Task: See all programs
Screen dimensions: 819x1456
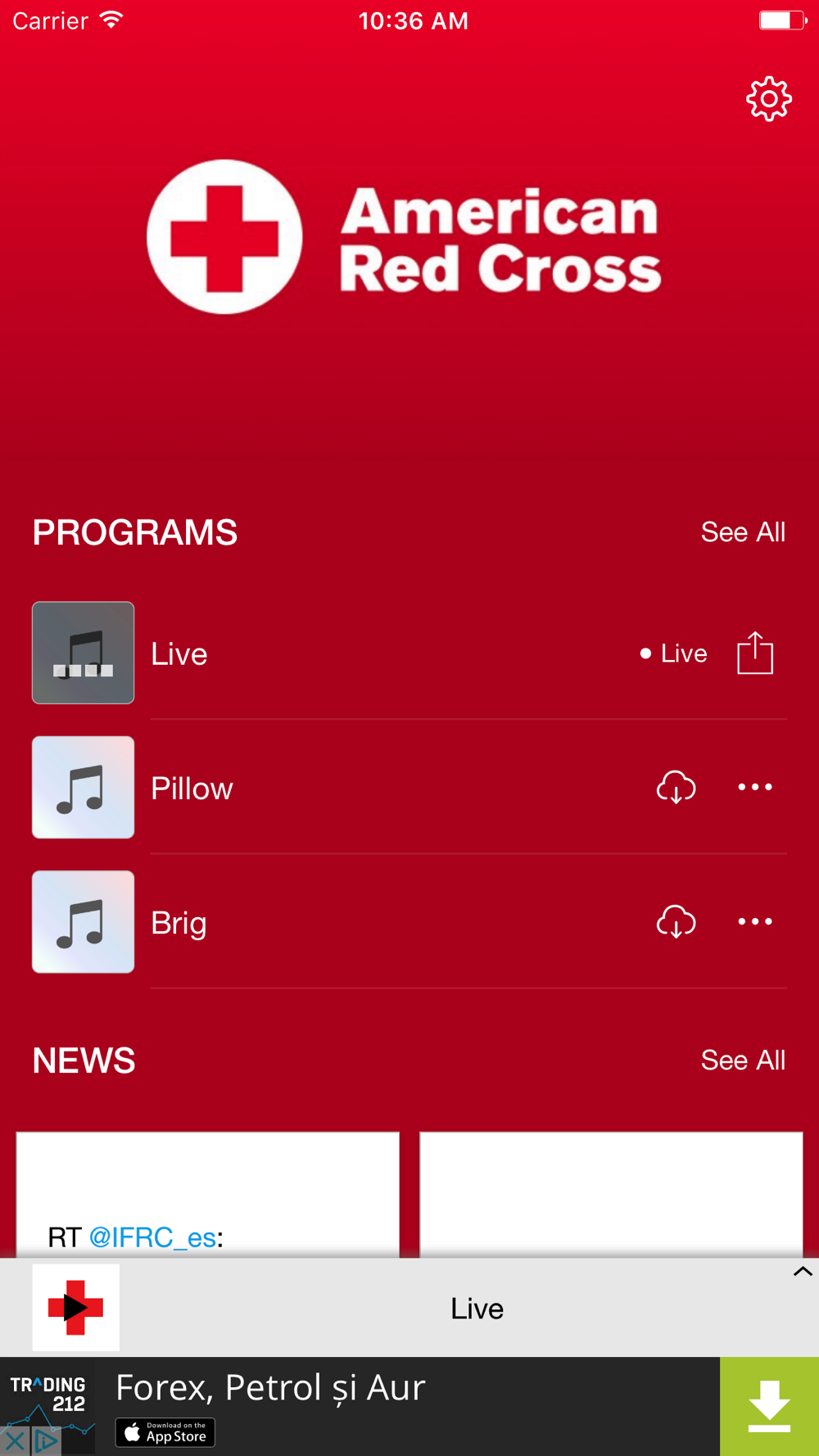Action: pyautogui.click(x=743, y=532)
